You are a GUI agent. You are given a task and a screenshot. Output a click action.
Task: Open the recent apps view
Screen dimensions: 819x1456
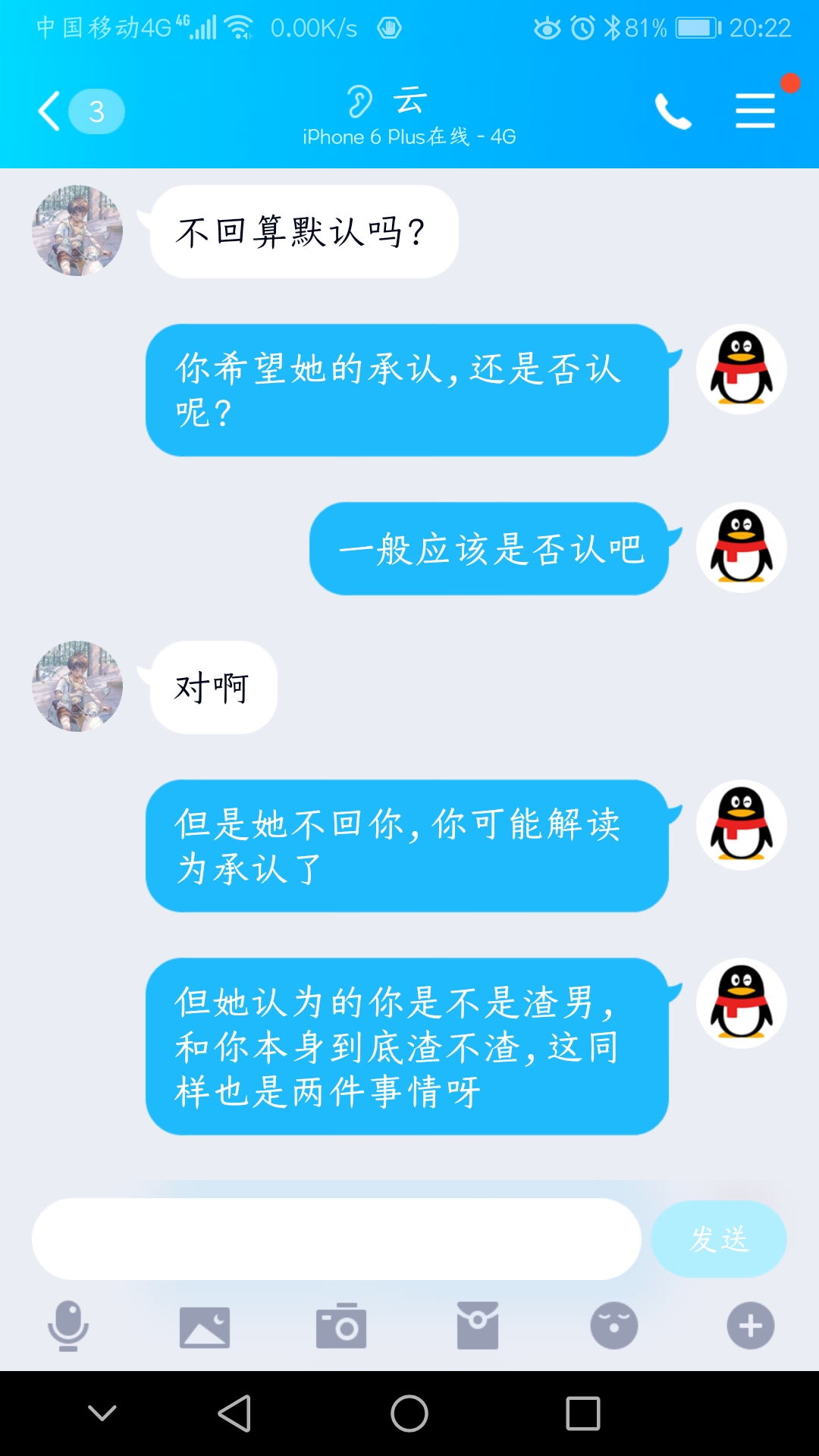[x=582, y=1414]
